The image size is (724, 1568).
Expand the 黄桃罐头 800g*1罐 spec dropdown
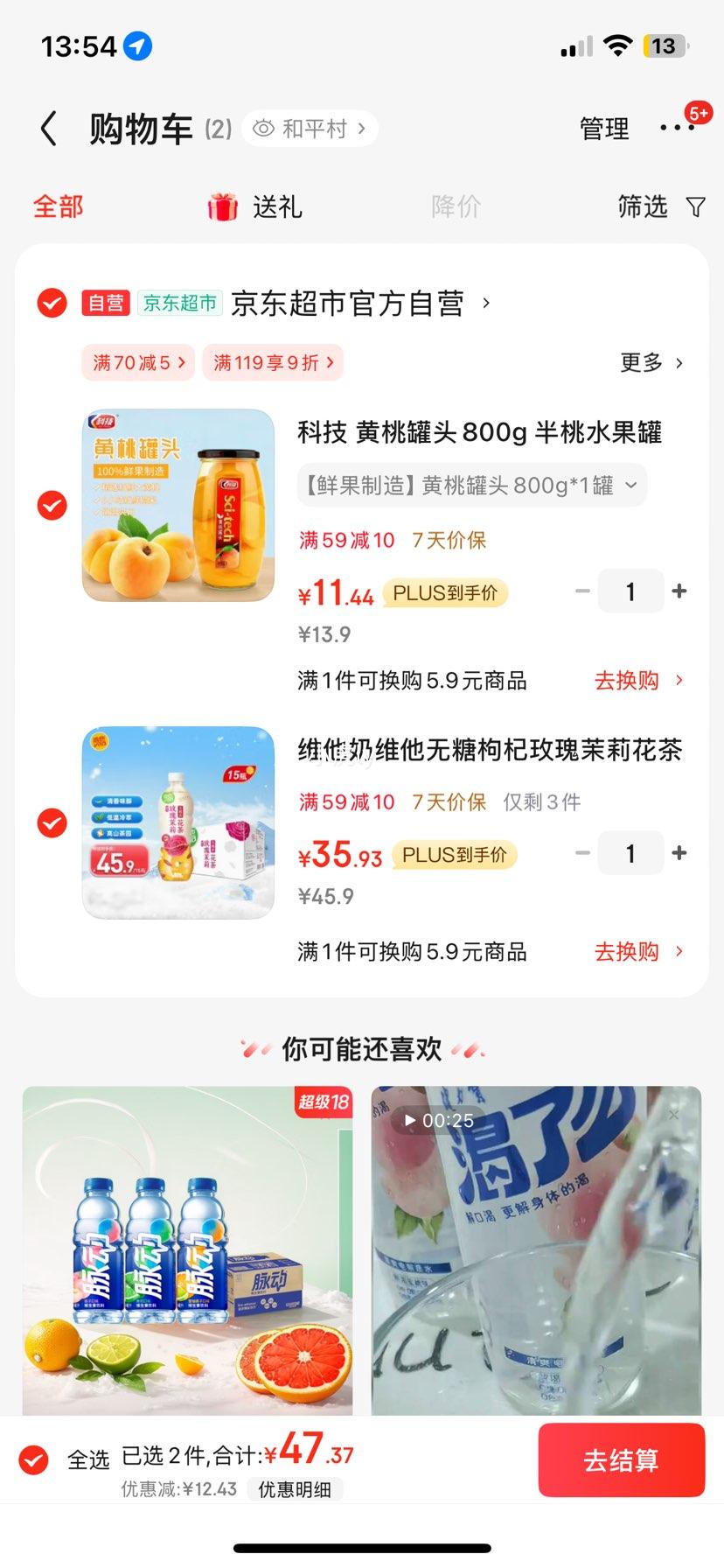(x=472, y=486)
